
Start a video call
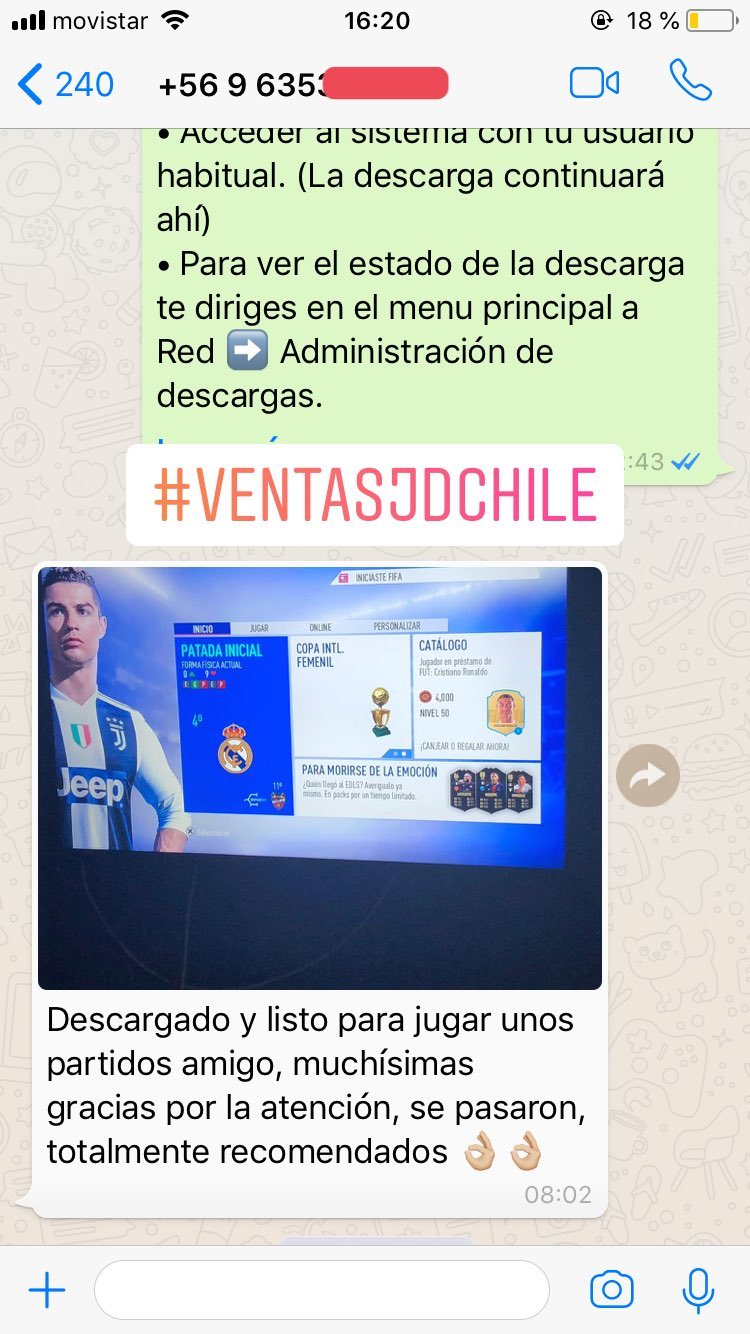594,83
